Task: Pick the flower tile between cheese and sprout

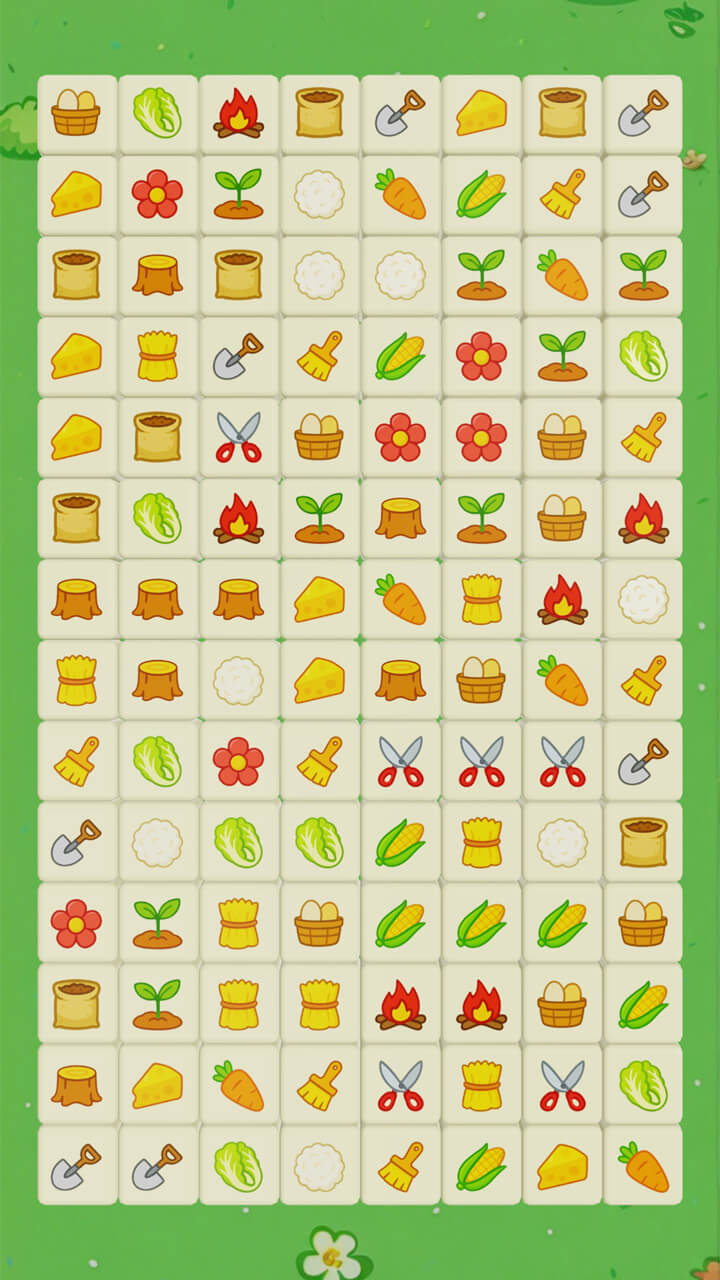Action: pos(158,193)
